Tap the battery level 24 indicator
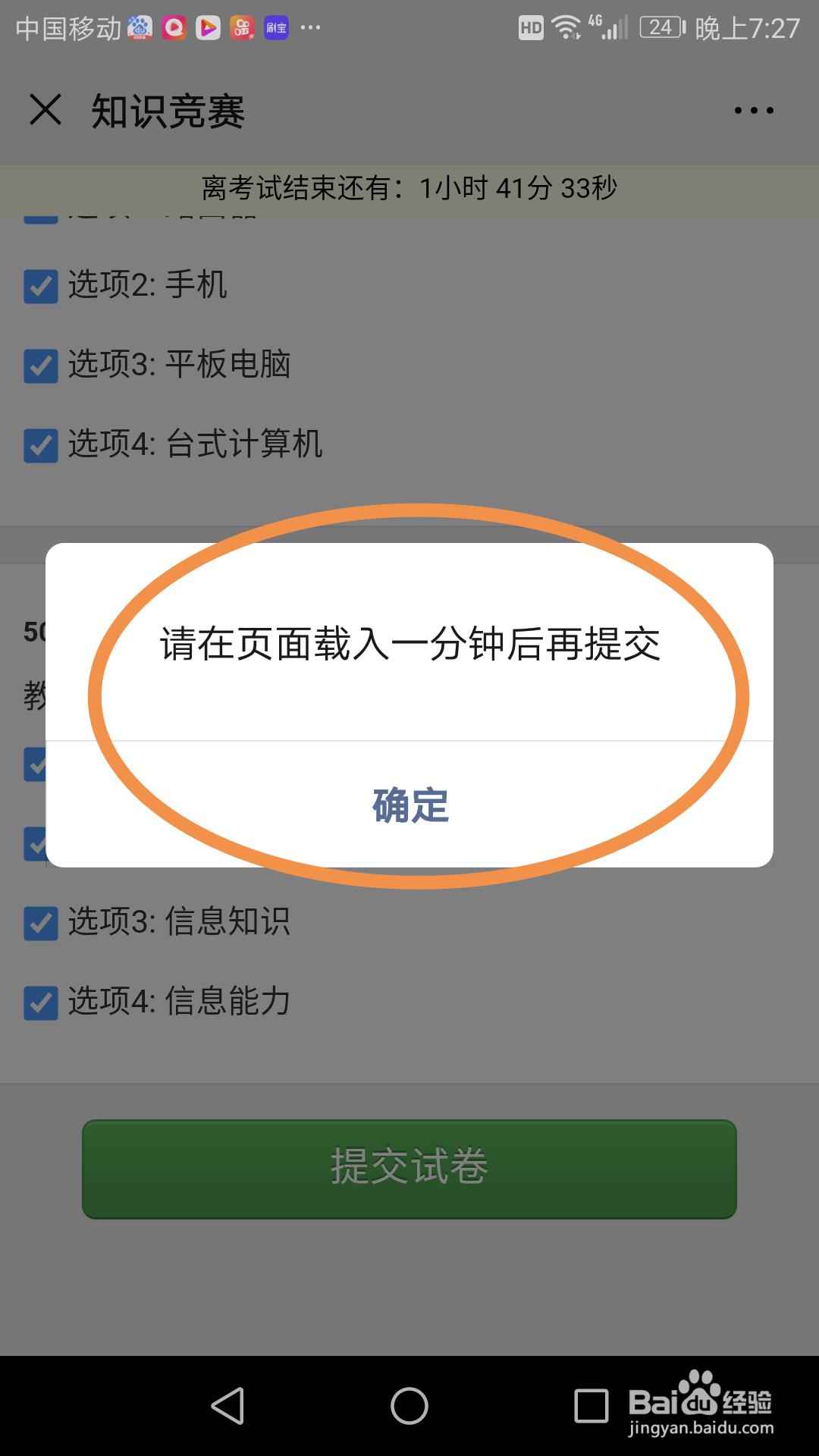The height and width of the screenshot is (1456, 819). (x=661, y=27)
